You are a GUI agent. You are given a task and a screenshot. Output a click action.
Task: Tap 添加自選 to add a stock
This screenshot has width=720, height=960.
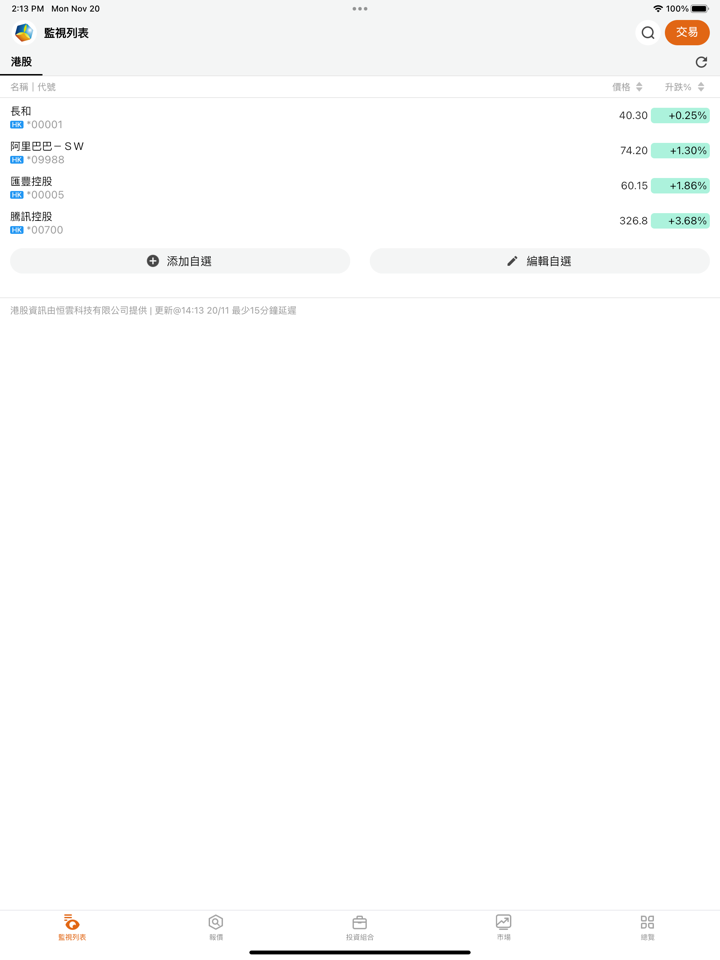tap(179, 260)
